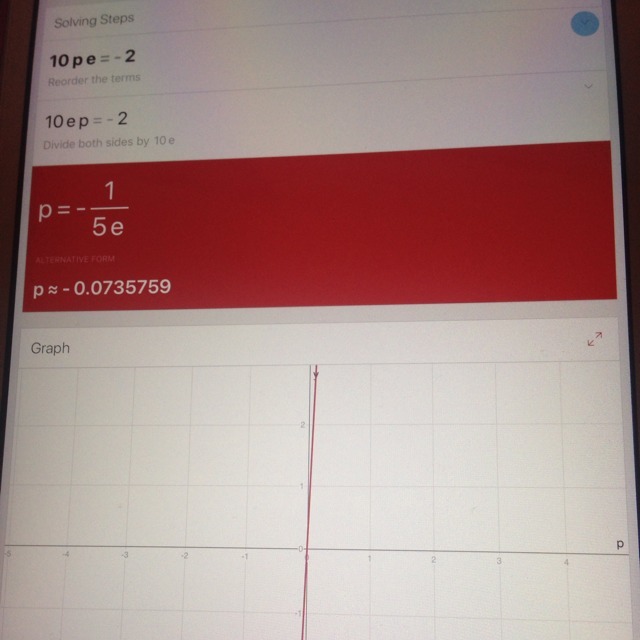Screen dimensions: 640x640
Task: Expand the graph to full screen
Action: point(595,340)
